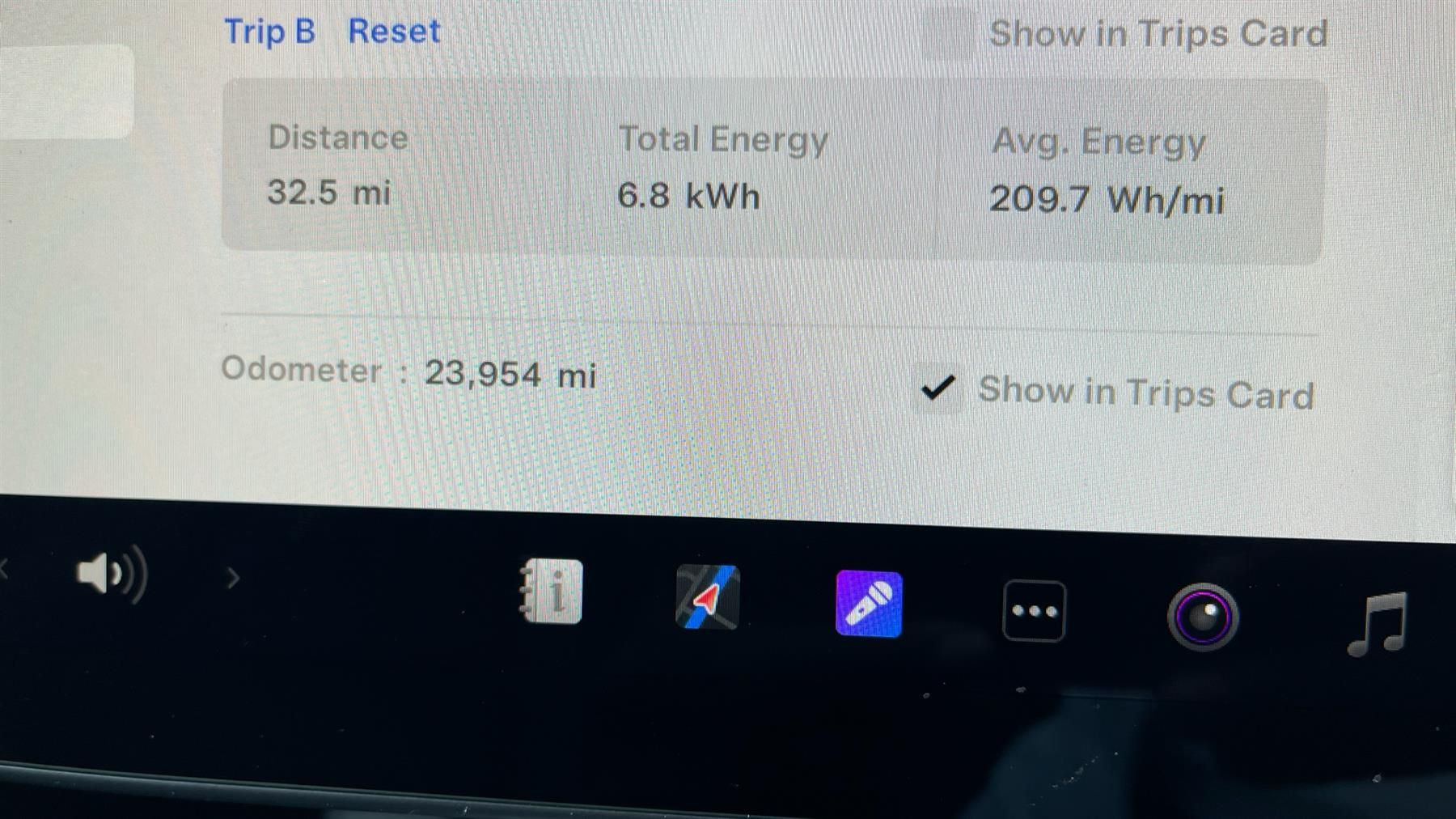Open the karaoke microphone app
The image size is (1456, 819).
pos(869,605)
